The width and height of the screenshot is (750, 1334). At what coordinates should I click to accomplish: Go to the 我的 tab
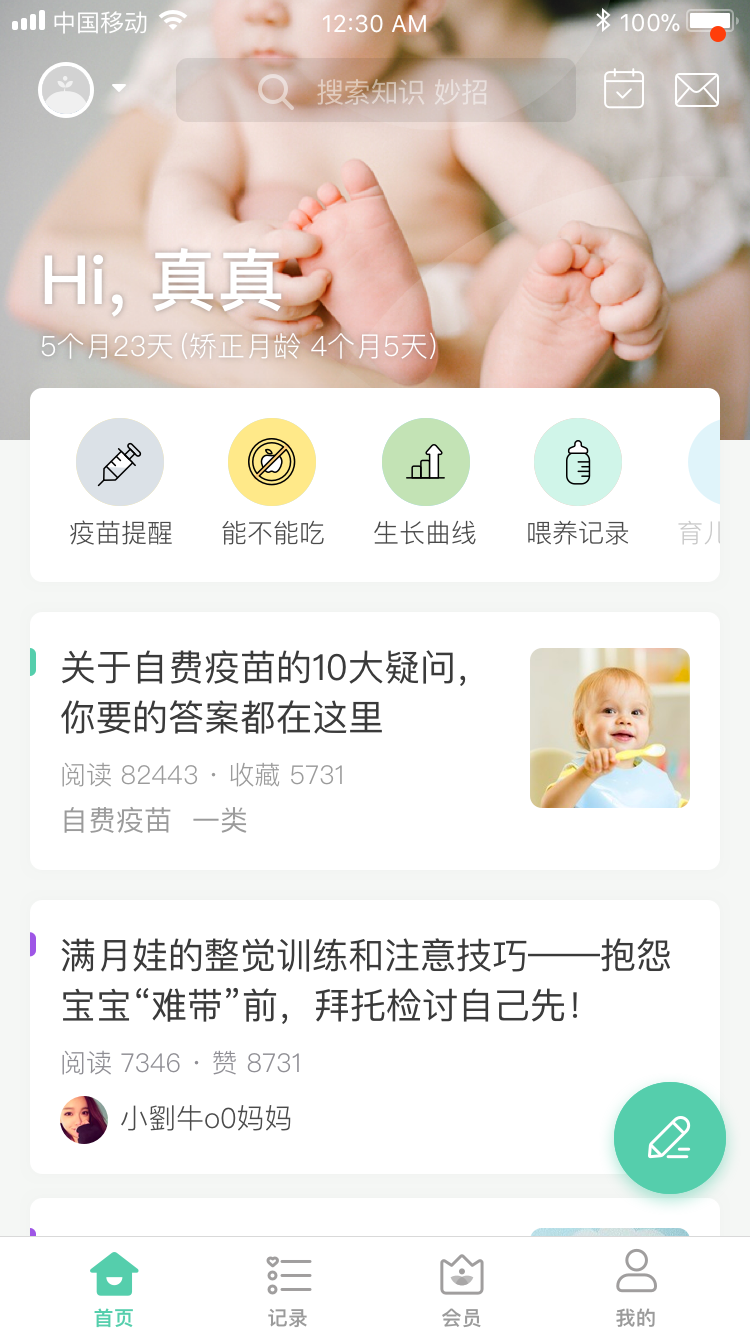635,1290
